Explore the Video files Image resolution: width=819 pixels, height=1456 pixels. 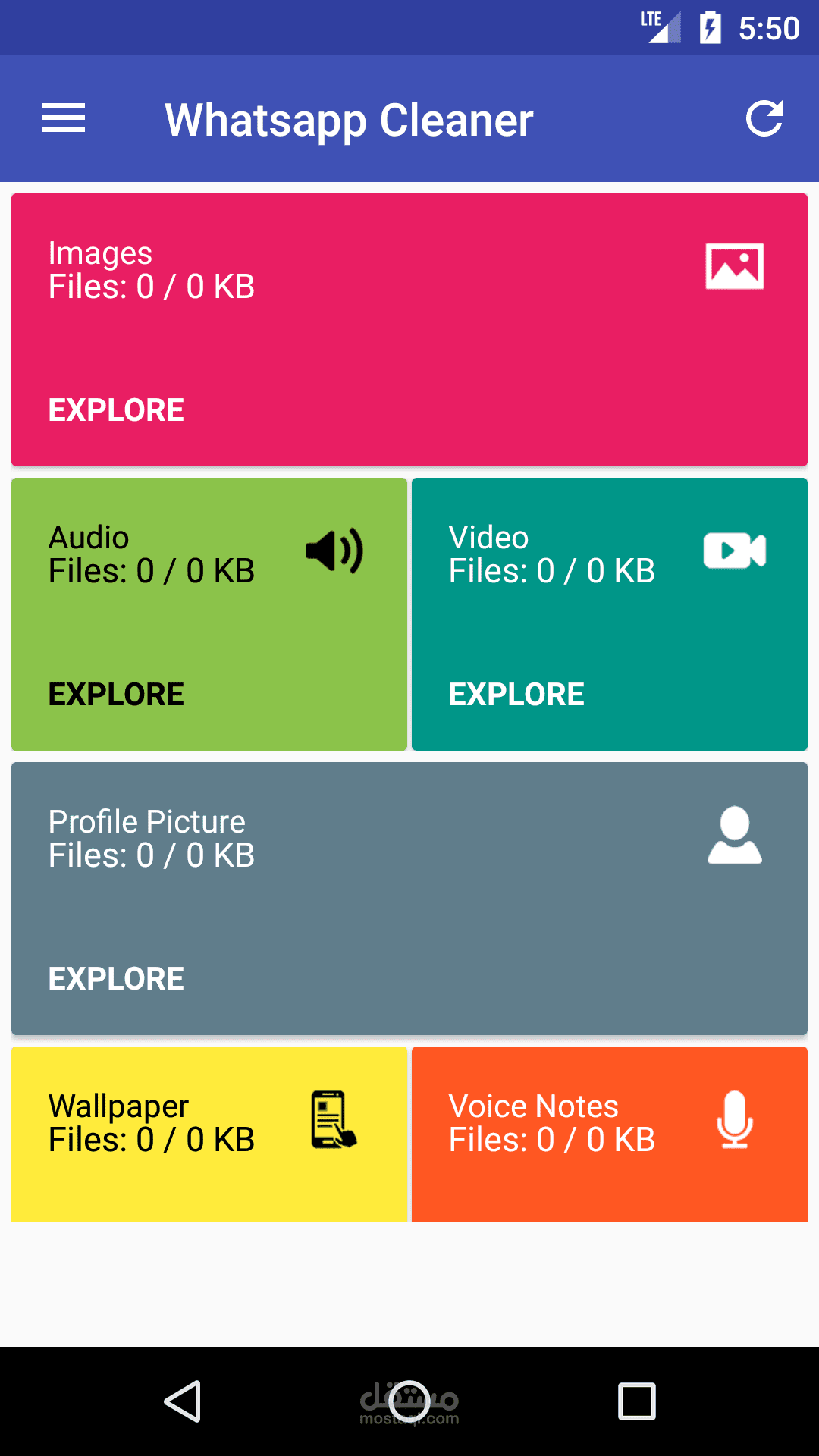pyautogui.click(x=516, y=695)
